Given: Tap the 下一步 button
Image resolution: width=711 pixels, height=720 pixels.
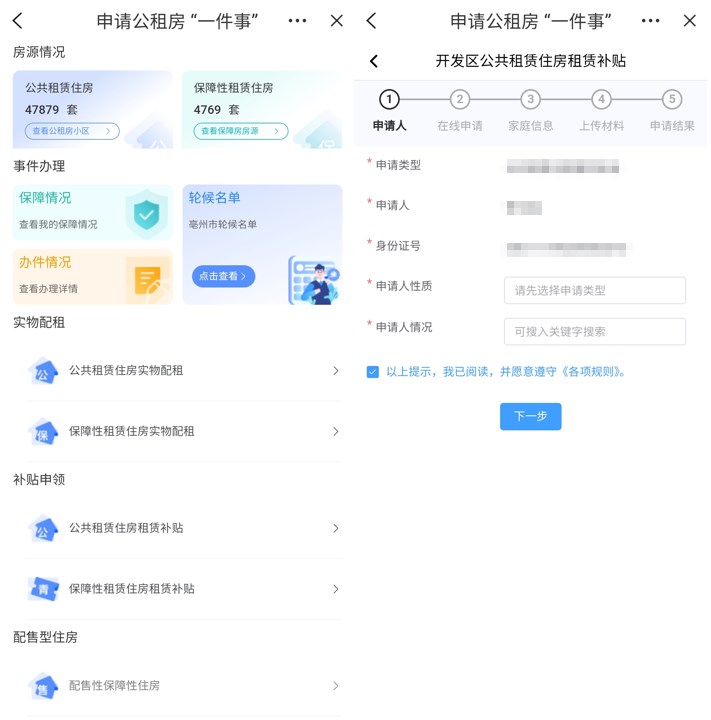Looking at the screenshot, I should click(530, 417).
